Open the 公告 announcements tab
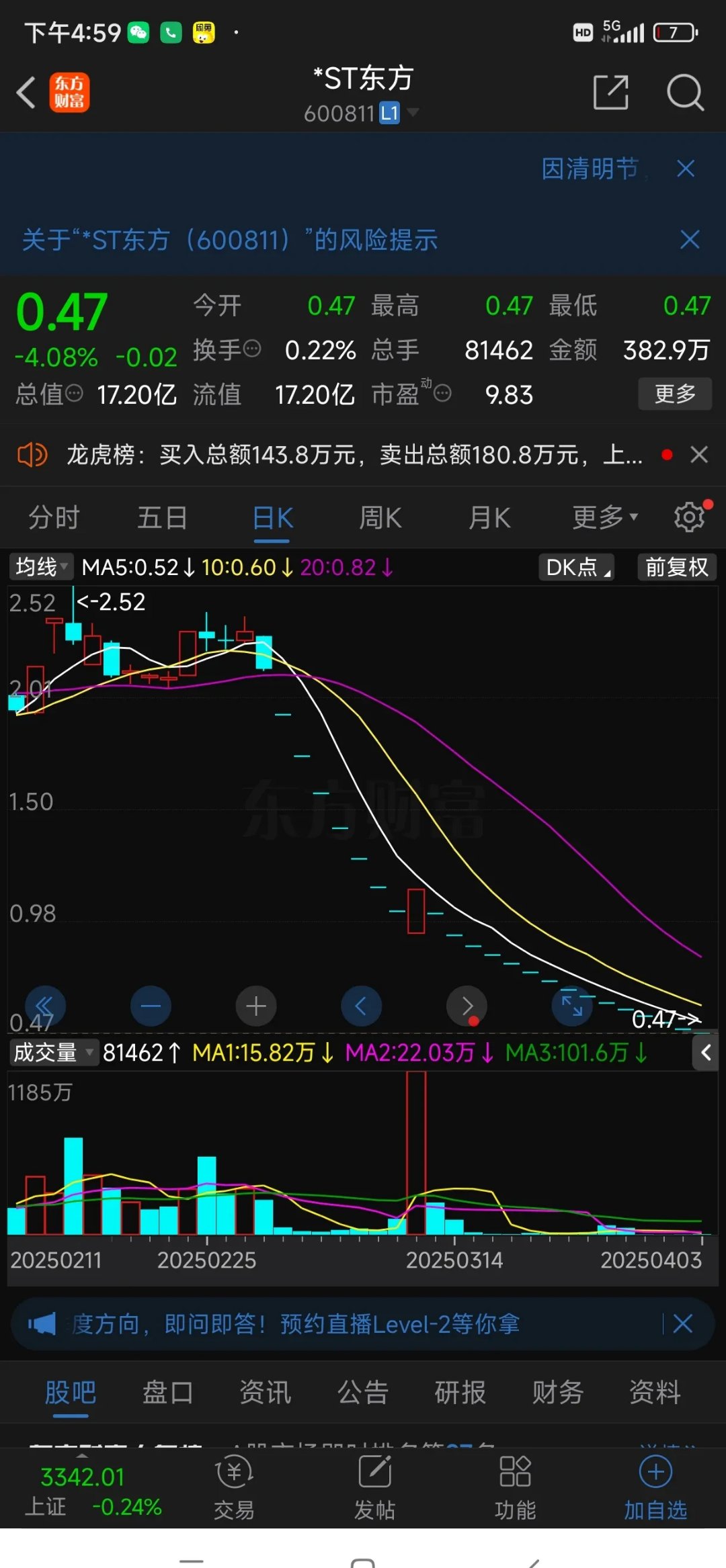The image size is (726, 1568). click(x=363, y=1394)
